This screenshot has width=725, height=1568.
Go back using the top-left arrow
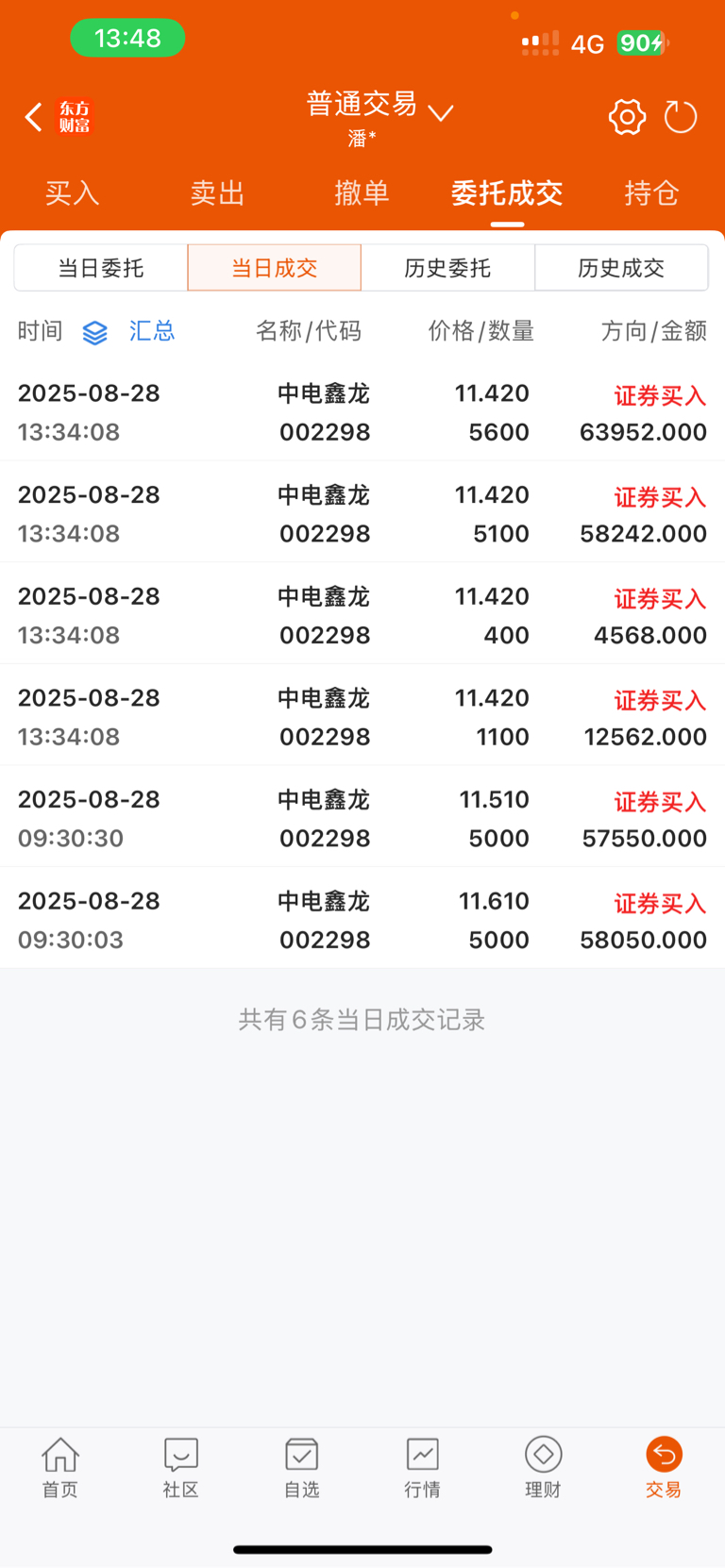[34, 117]
